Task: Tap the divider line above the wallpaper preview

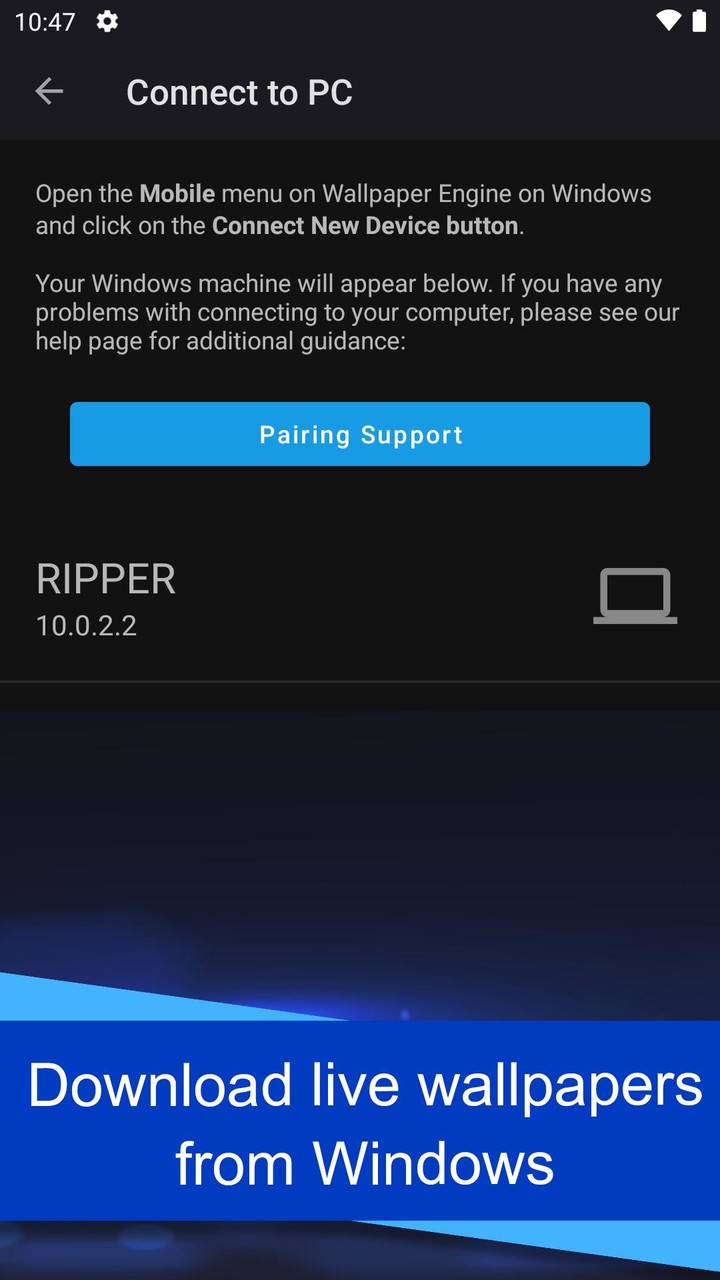Action: click(360, 683)
